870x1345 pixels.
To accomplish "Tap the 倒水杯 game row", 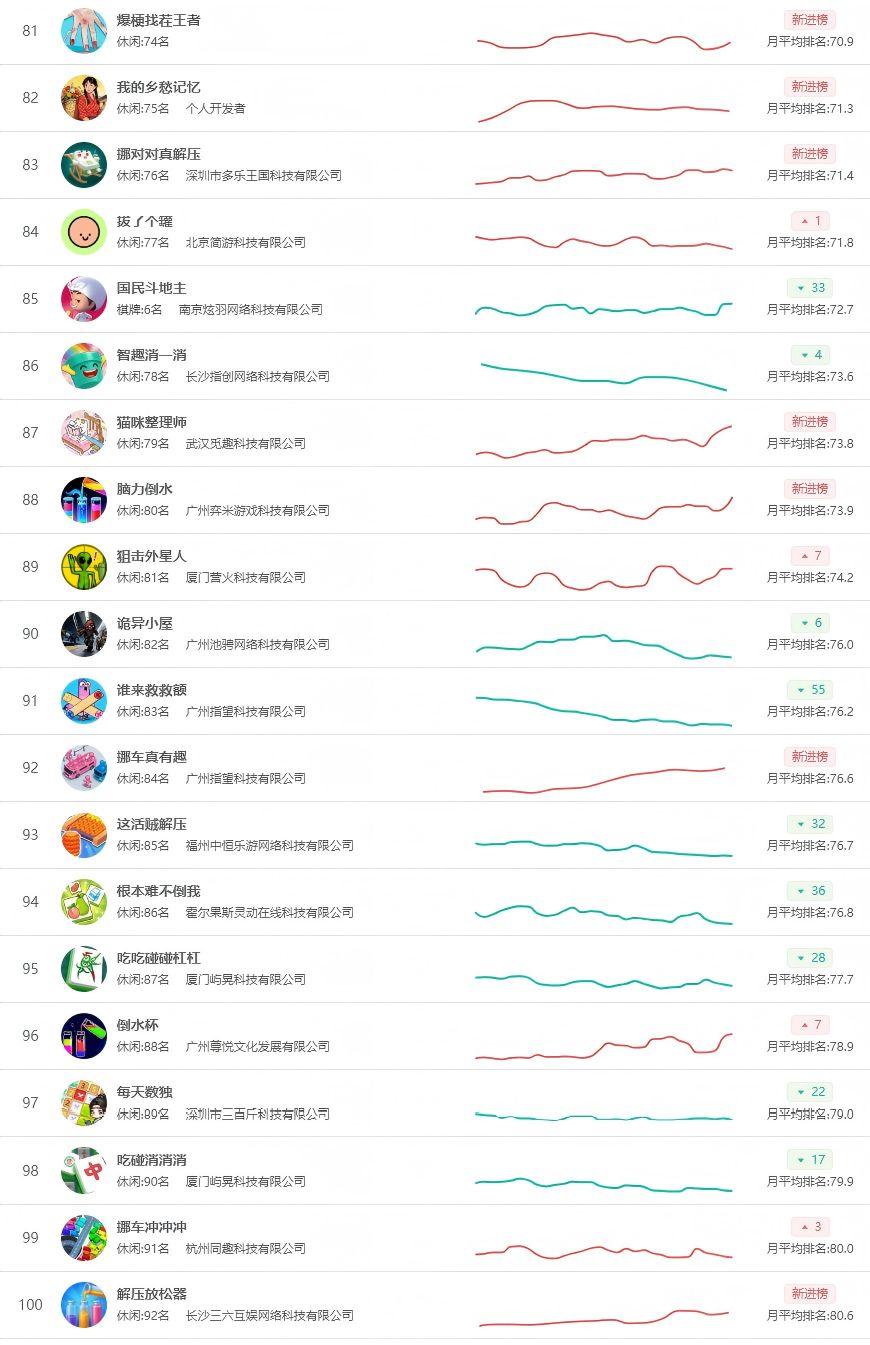I will 435,1036.
